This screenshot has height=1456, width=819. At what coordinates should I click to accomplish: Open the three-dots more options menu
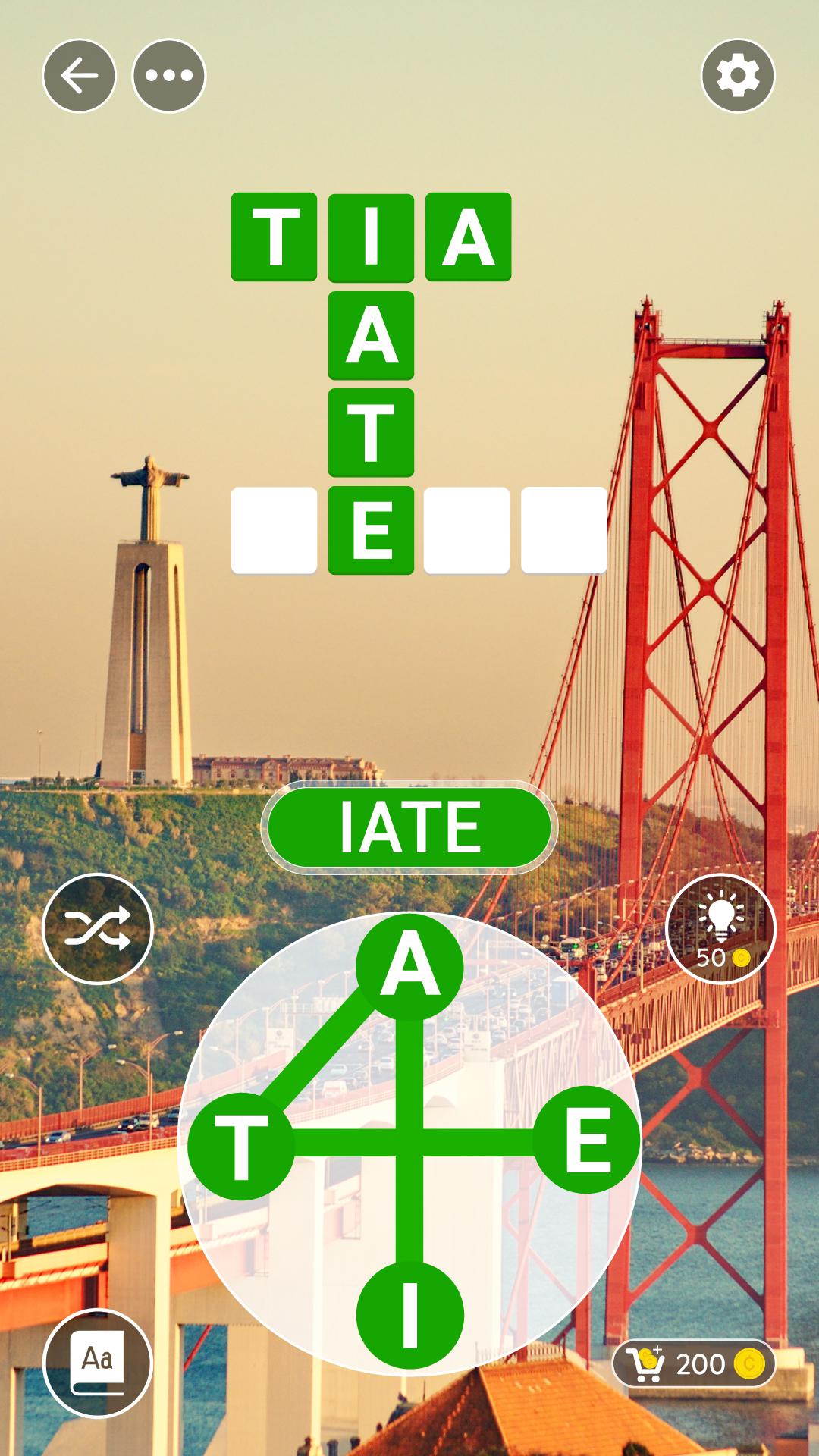coord(169,76)
